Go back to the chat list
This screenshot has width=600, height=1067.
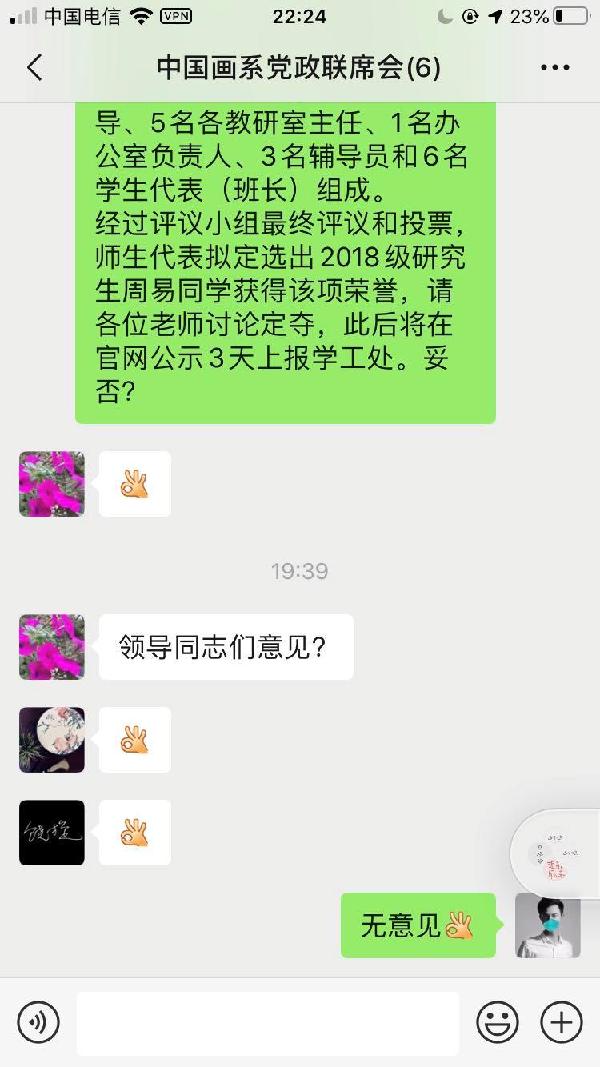35,68
